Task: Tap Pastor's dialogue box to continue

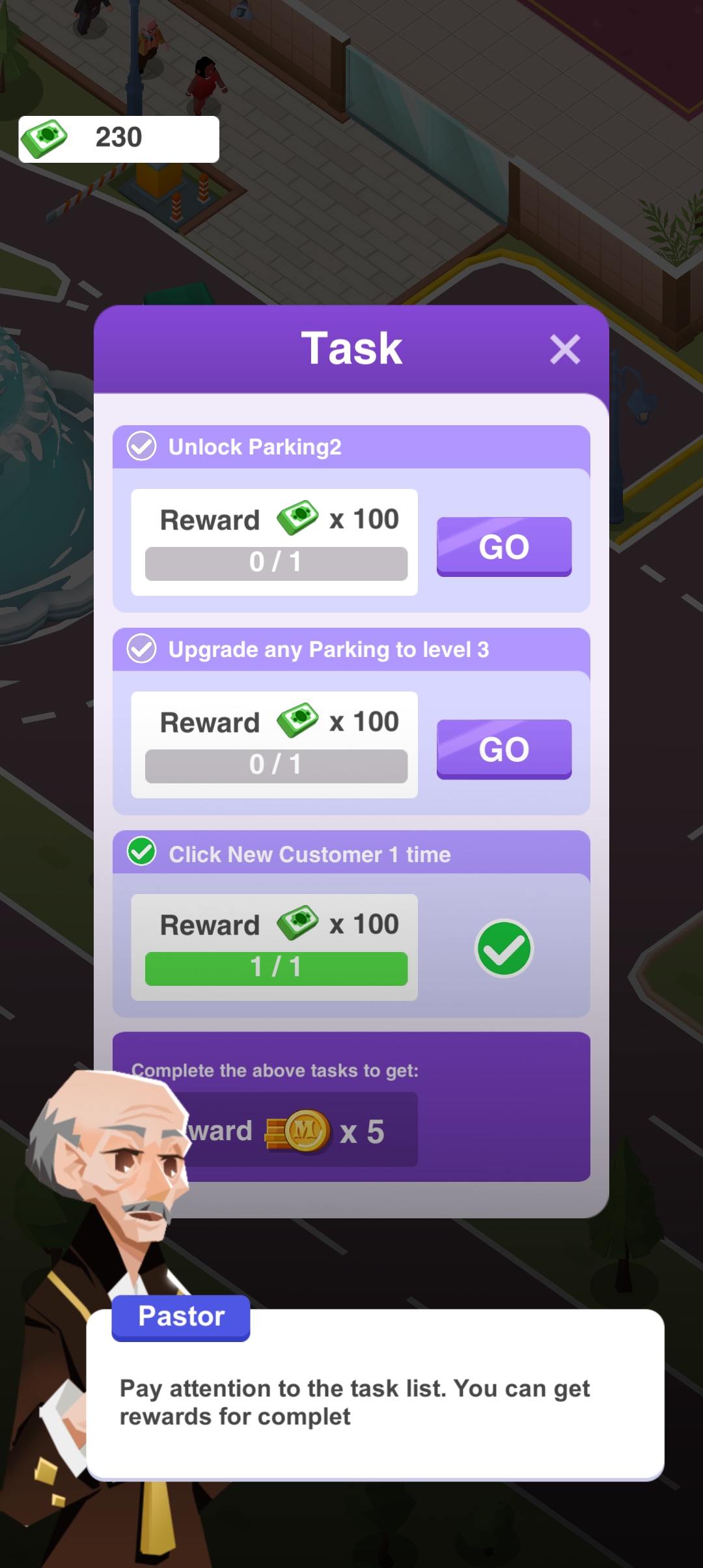Action: (375, 1400)
